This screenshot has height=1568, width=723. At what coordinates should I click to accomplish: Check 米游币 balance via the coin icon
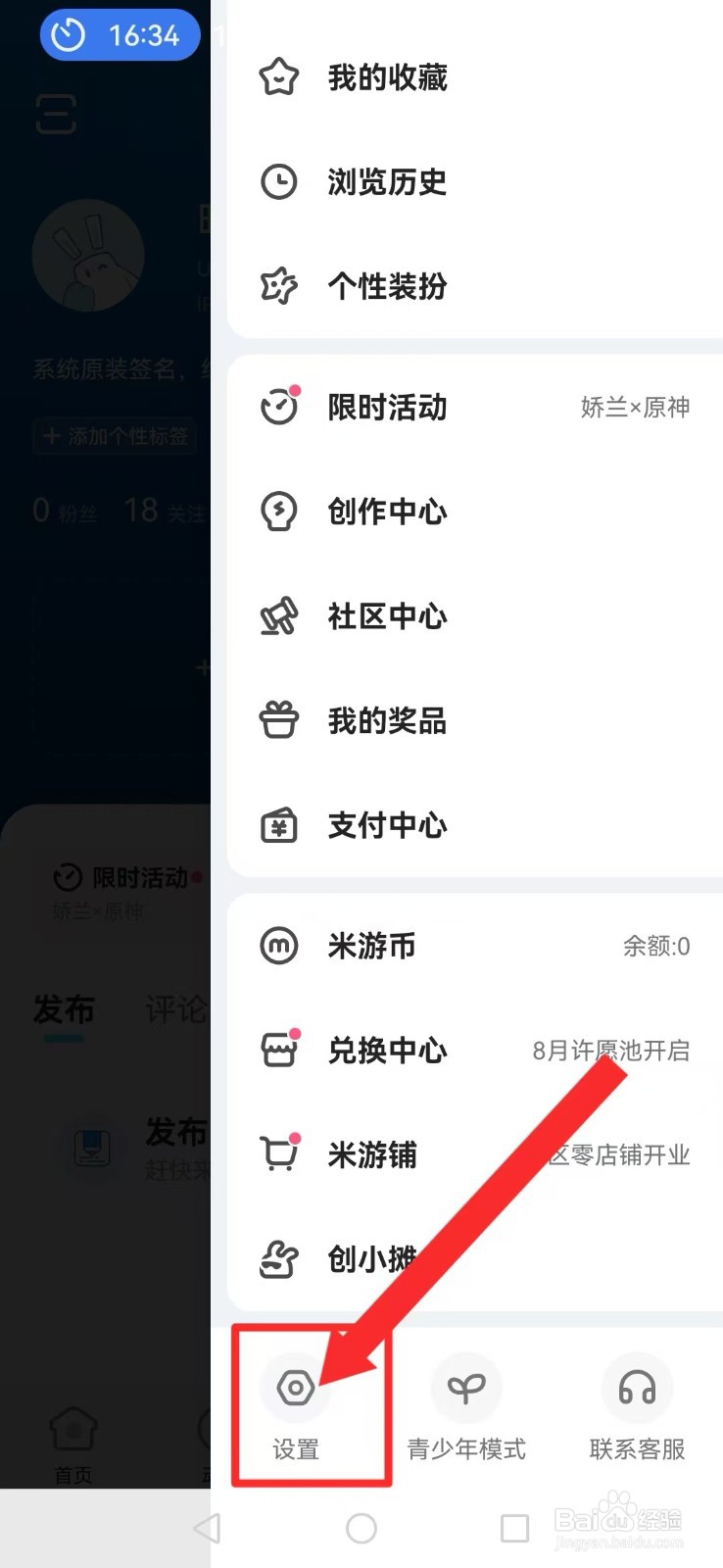pyautogui.click(x=279, y=946)
